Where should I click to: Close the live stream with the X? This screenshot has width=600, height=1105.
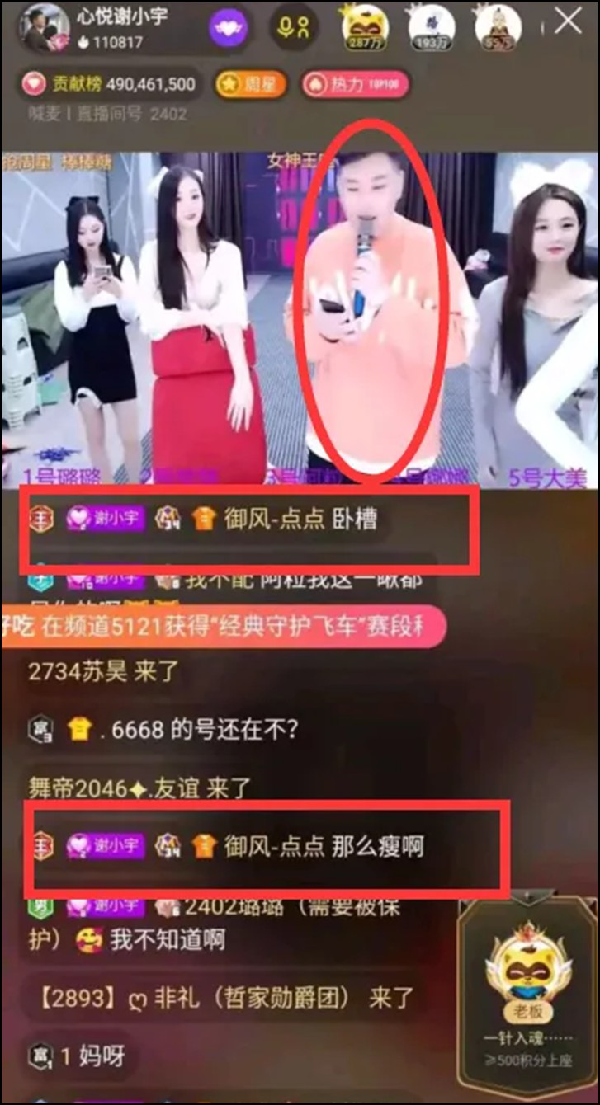(x=569, y=23)
